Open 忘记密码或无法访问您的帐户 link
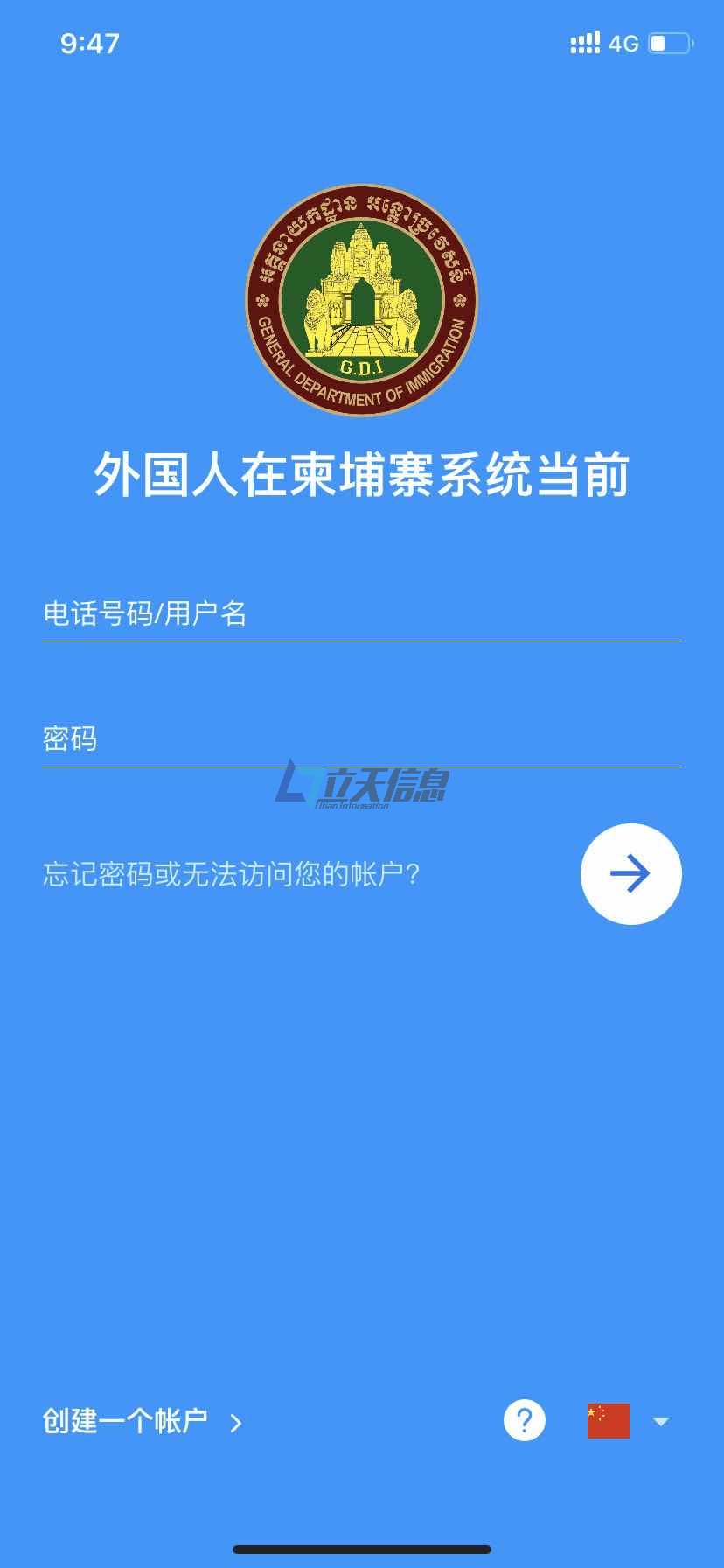Viewport: 724px width, 1568px height. (x=232, y=874)
